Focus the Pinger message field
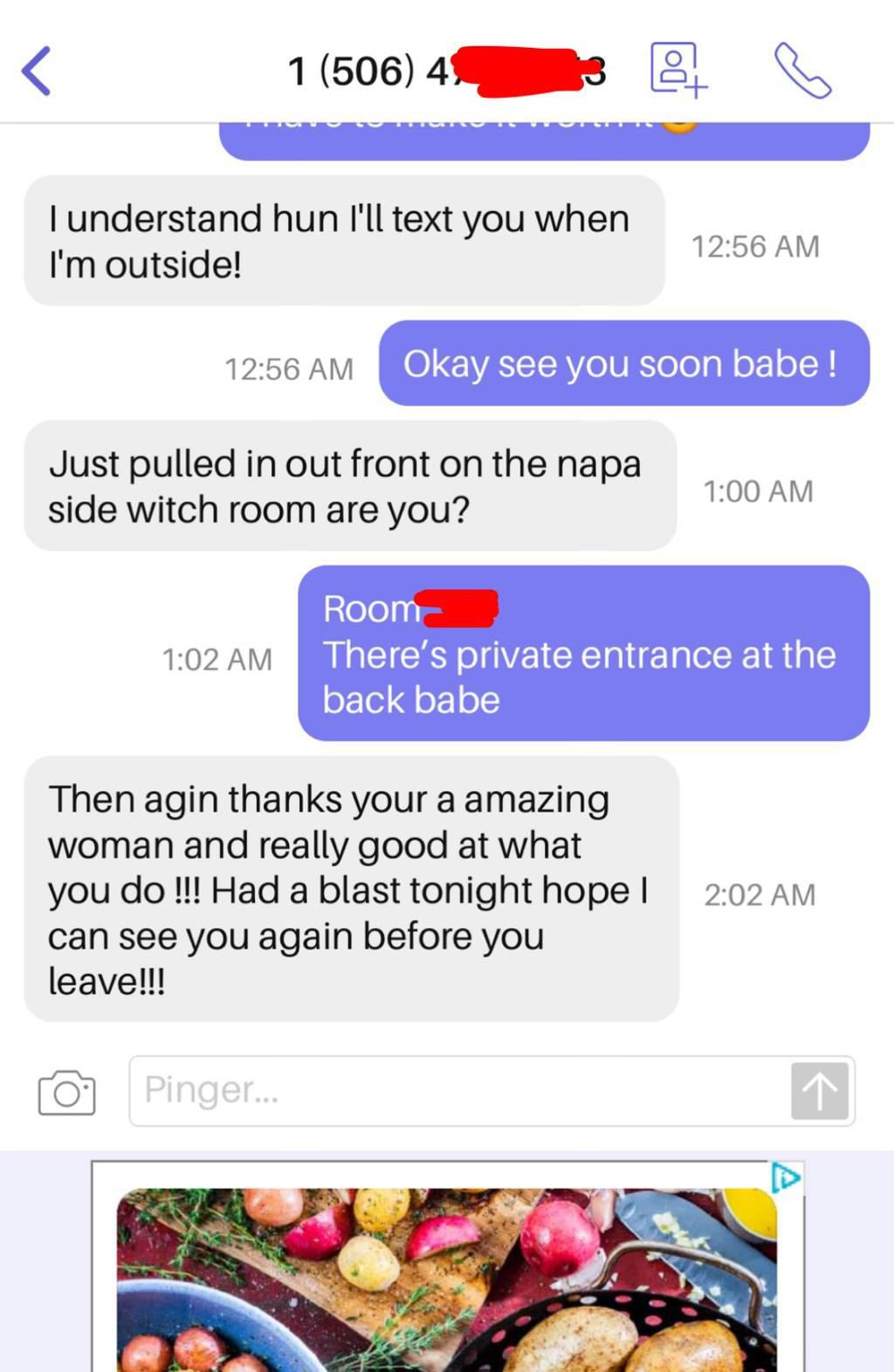 point(454,1090)
